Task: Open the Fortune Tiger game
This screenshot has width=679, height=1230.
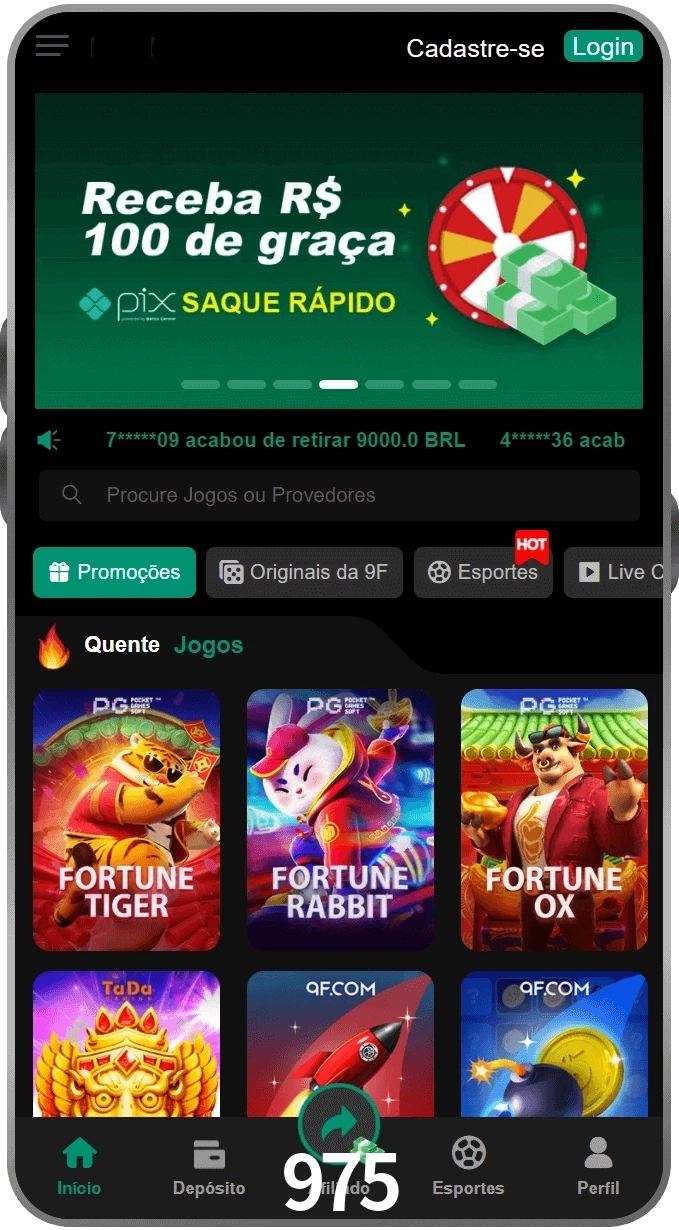Action: point(126,819)
